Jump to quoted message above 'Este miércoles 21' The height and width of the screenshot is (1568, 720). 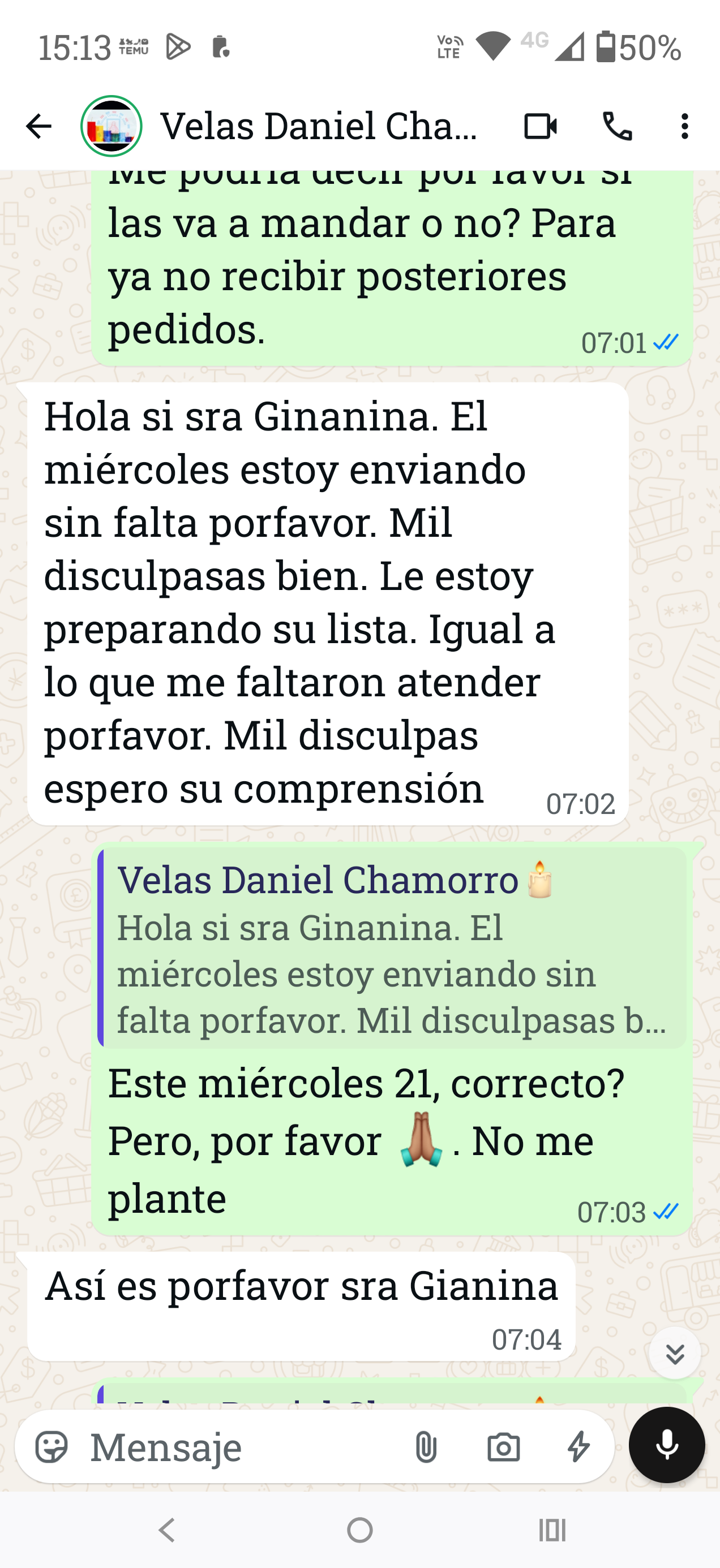[392, 947]
